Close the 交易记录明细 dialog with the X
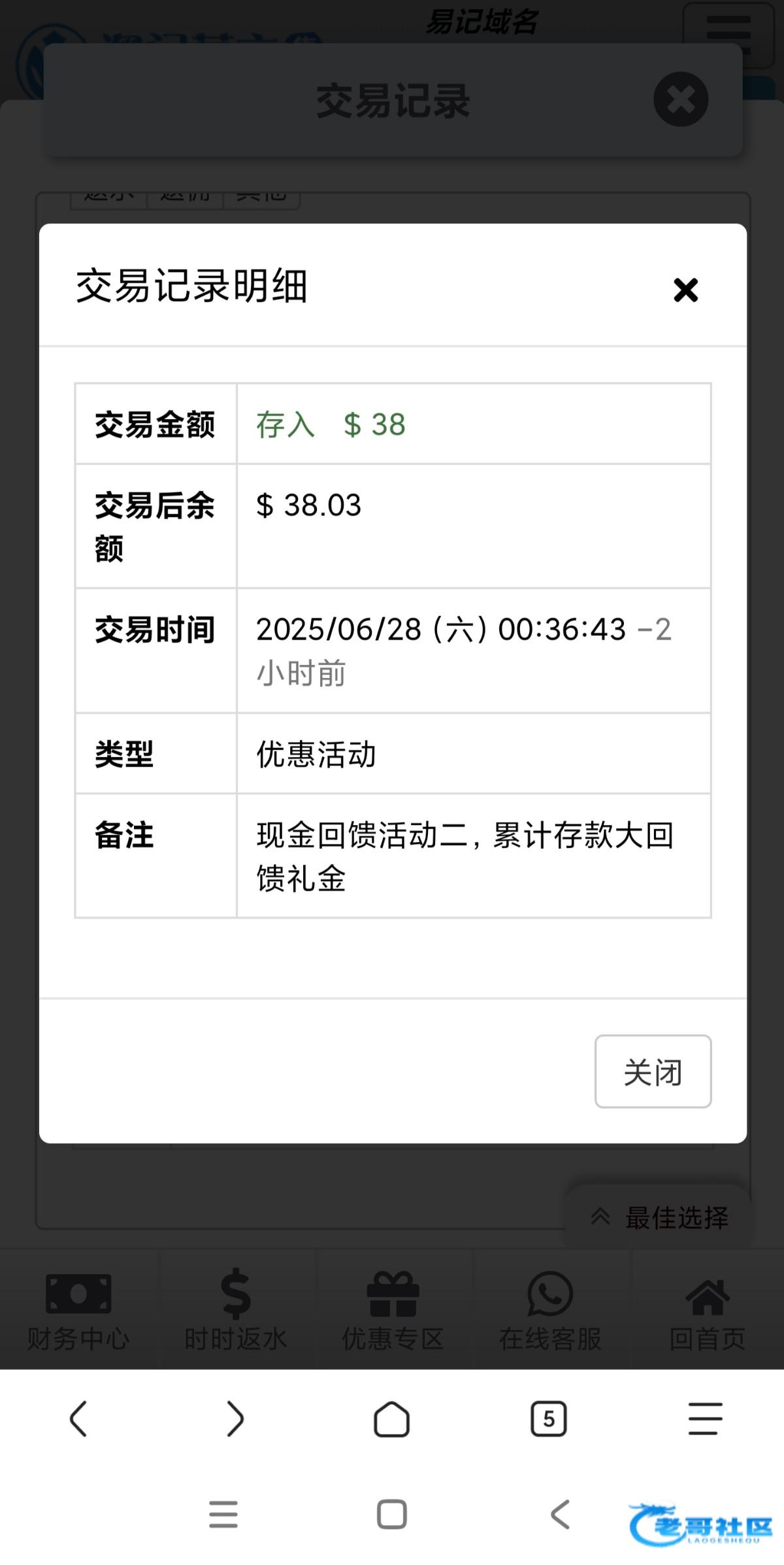This screenshot has height=1565, width=784. (685, 290)
